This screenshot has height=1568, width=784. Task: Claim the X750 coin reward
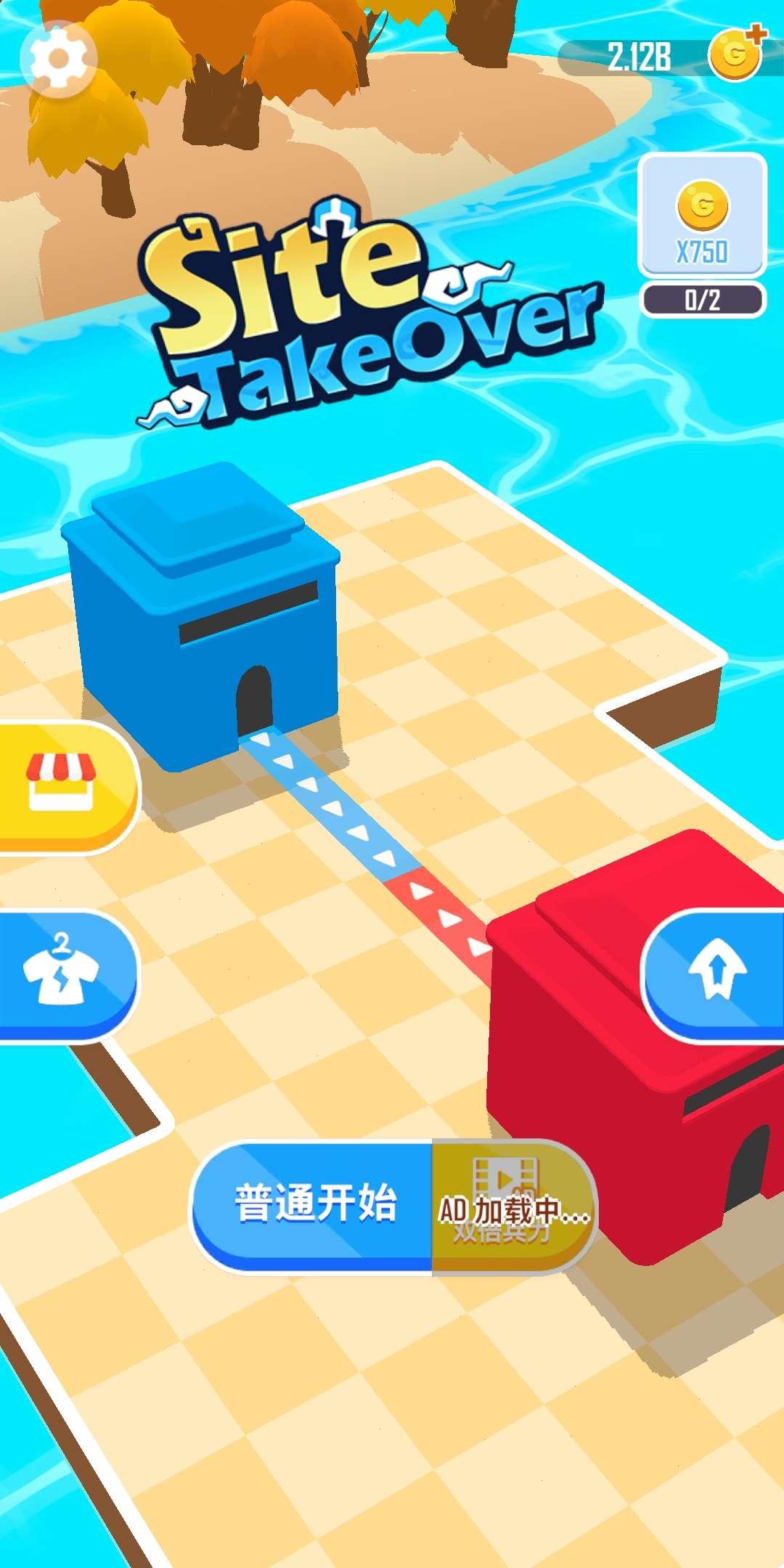click(x=702, y=216)
